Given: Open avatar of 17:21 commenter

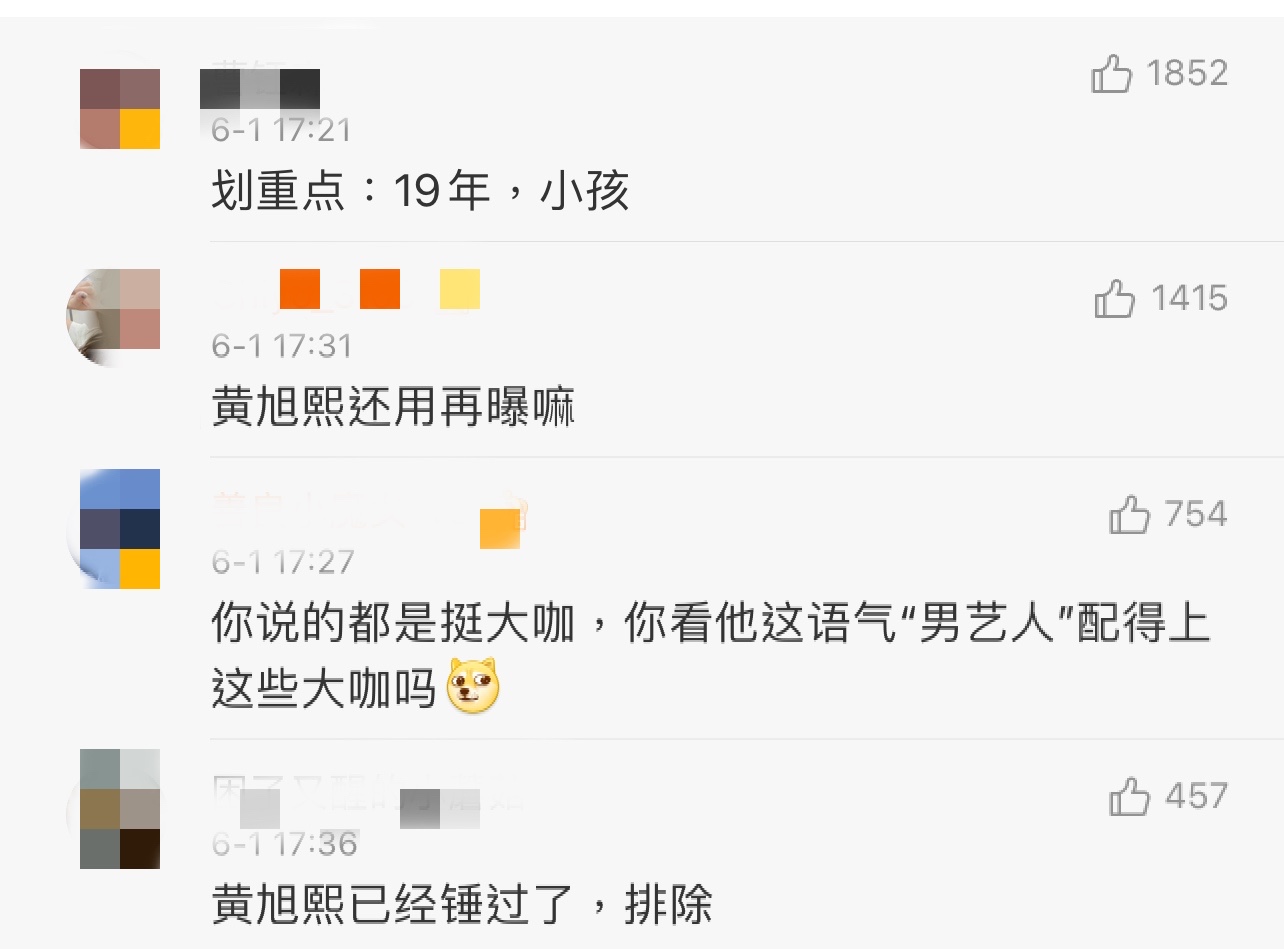Looking at the screenshot, I should click(120, 108).
